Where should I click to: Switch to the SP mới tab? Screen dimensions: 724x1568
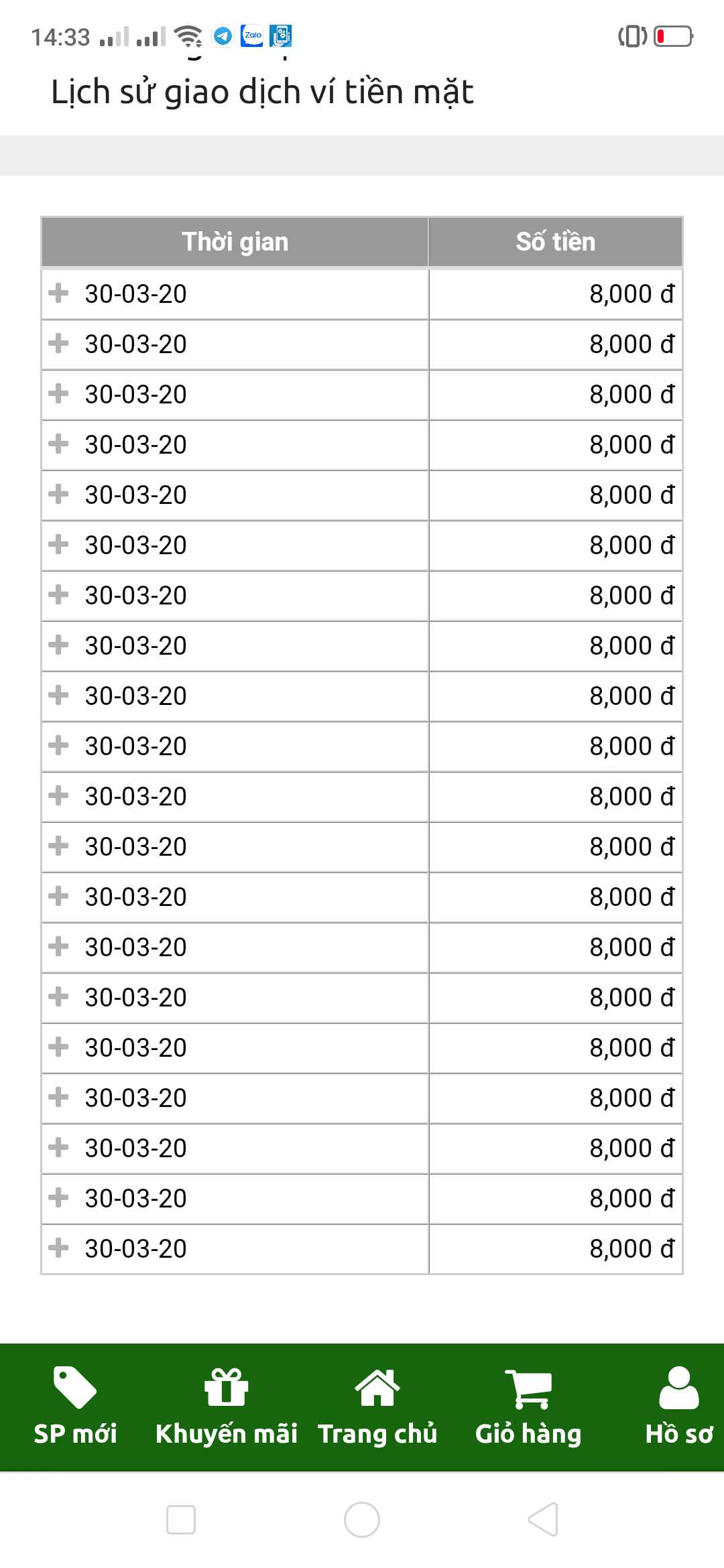click(75, 1406)
